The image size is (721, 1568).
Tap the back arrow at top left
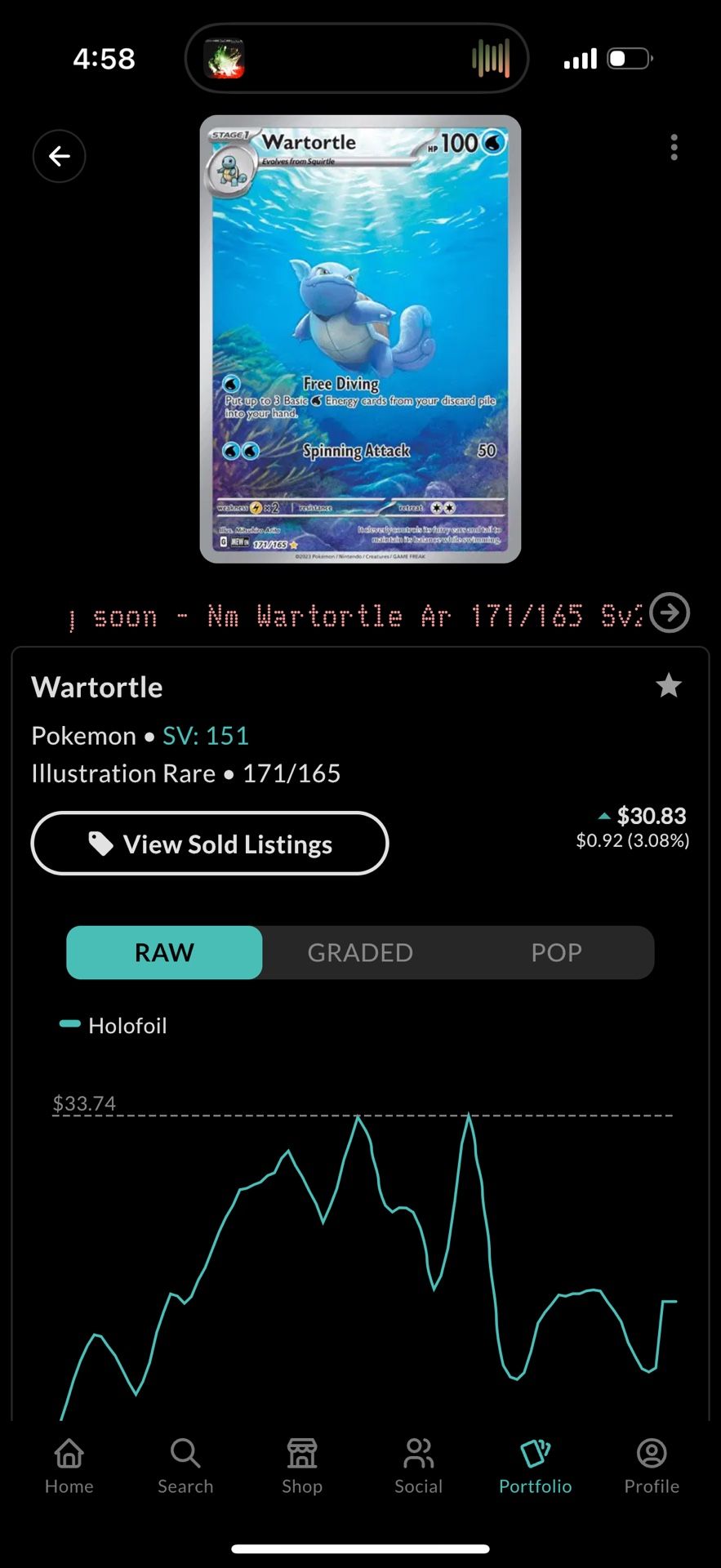point(59,156)
